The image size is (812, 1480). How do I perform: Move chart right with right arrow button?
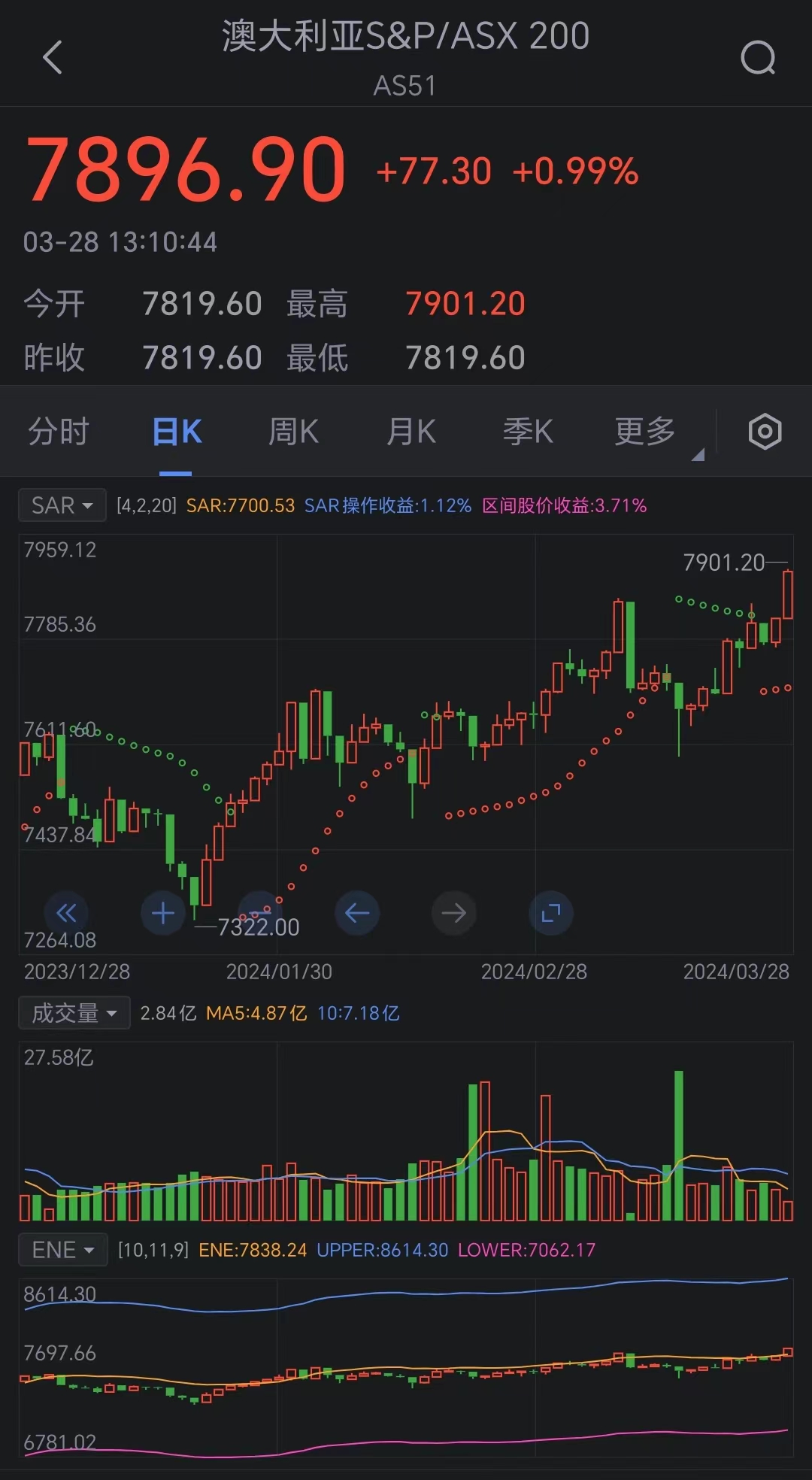click(454, 913)
